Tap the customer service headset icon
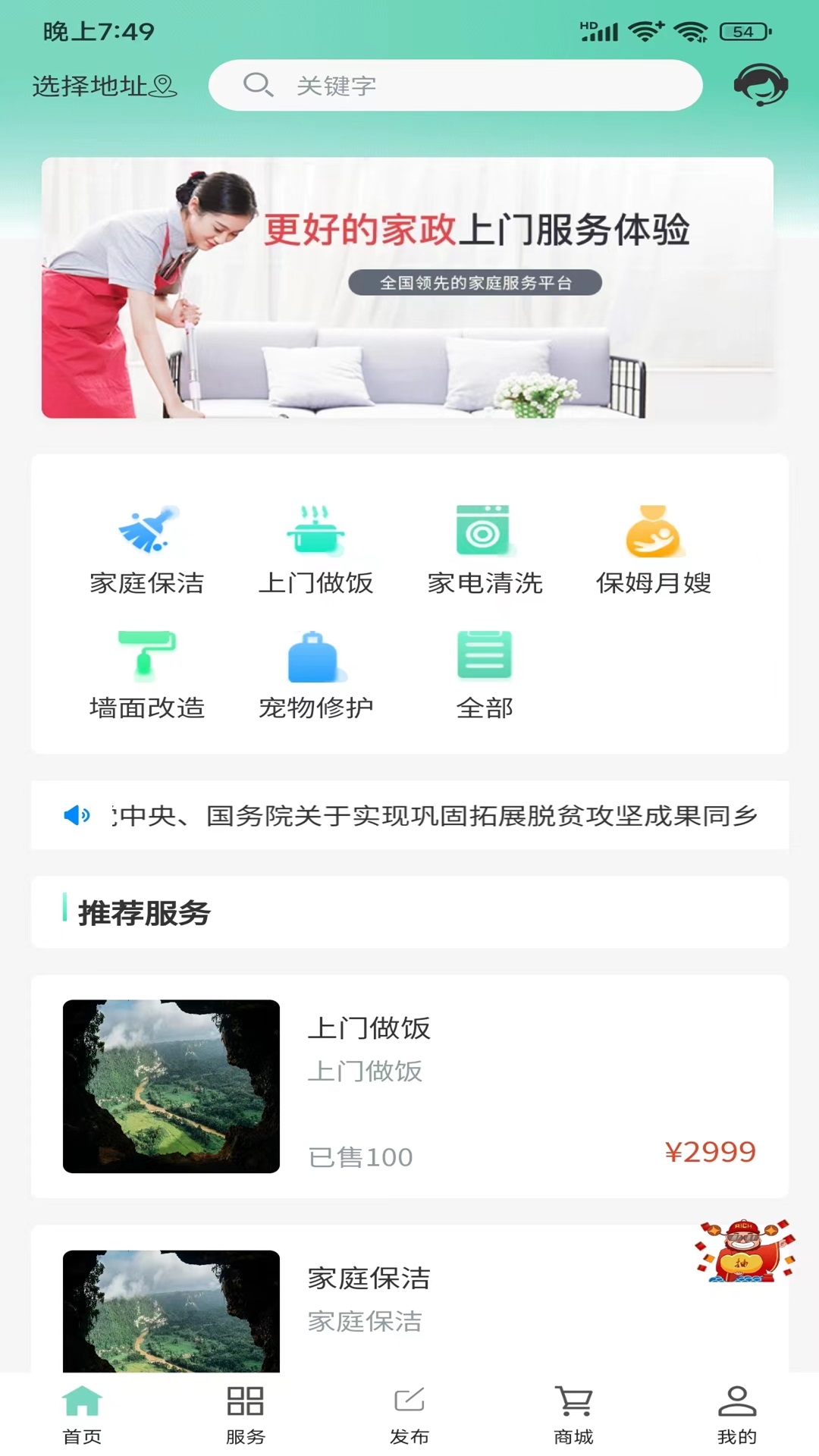The height and width of the screenshot is (1456, 819). click(761, 86)
